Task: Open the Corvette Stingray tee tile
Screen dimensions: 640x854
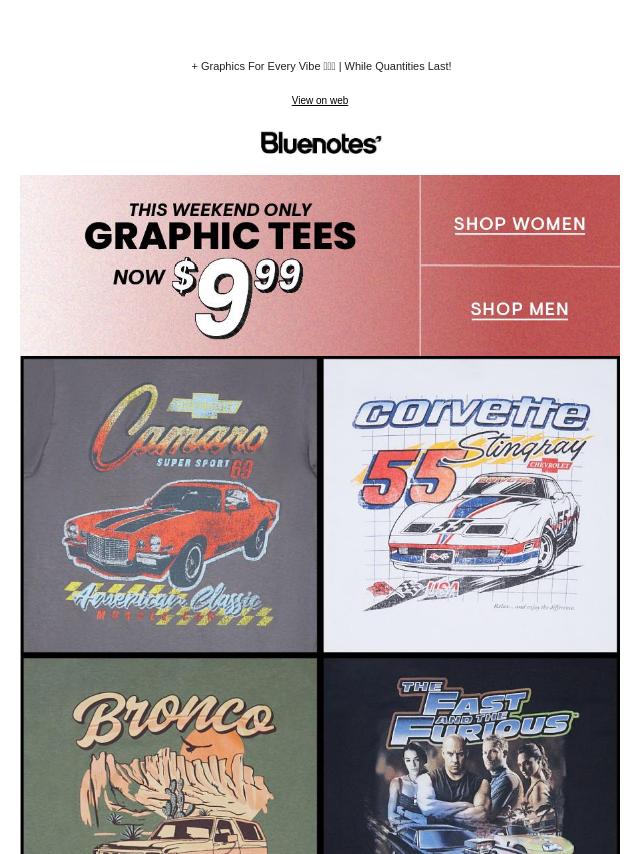Action: pos(470,505)
